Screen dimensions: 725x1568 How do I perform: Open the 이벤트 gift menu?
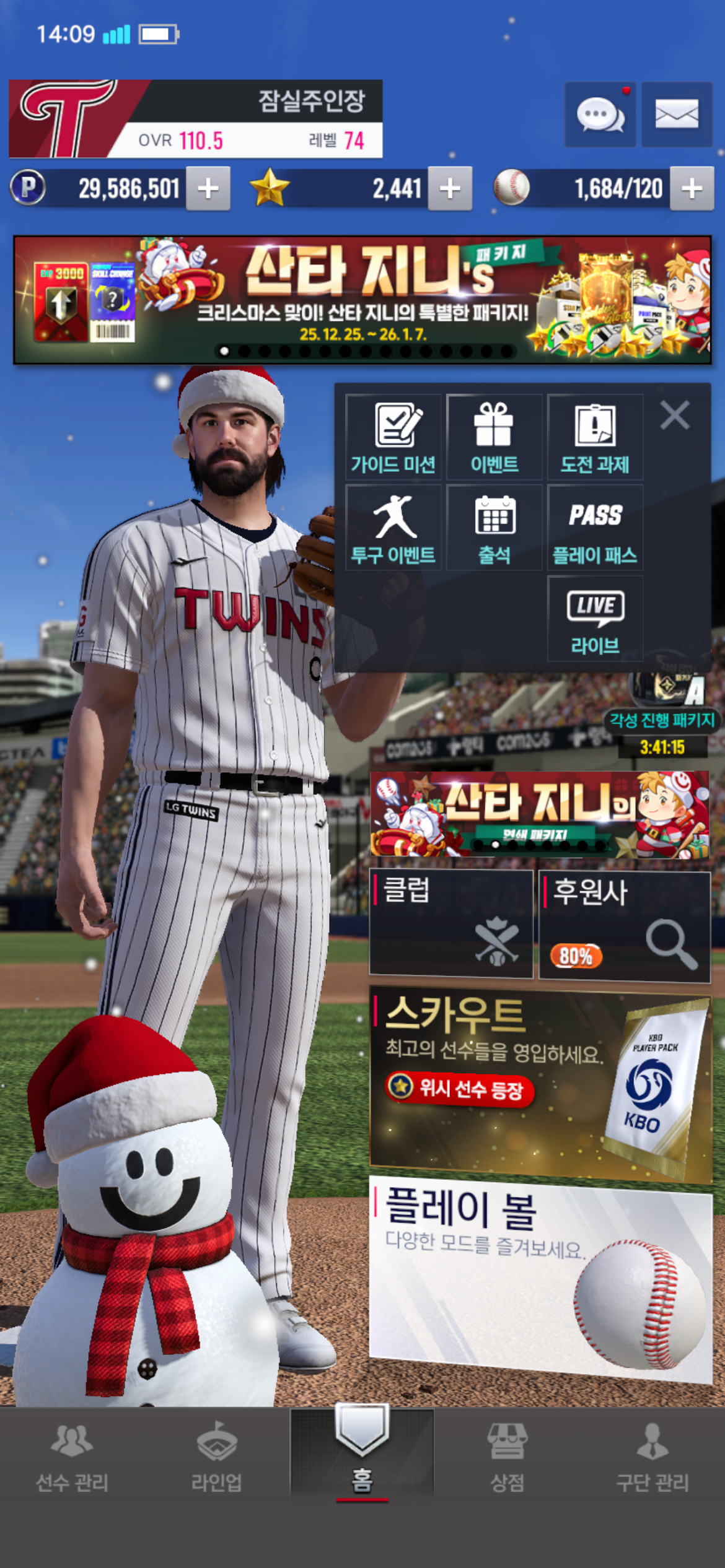[494, 437]
